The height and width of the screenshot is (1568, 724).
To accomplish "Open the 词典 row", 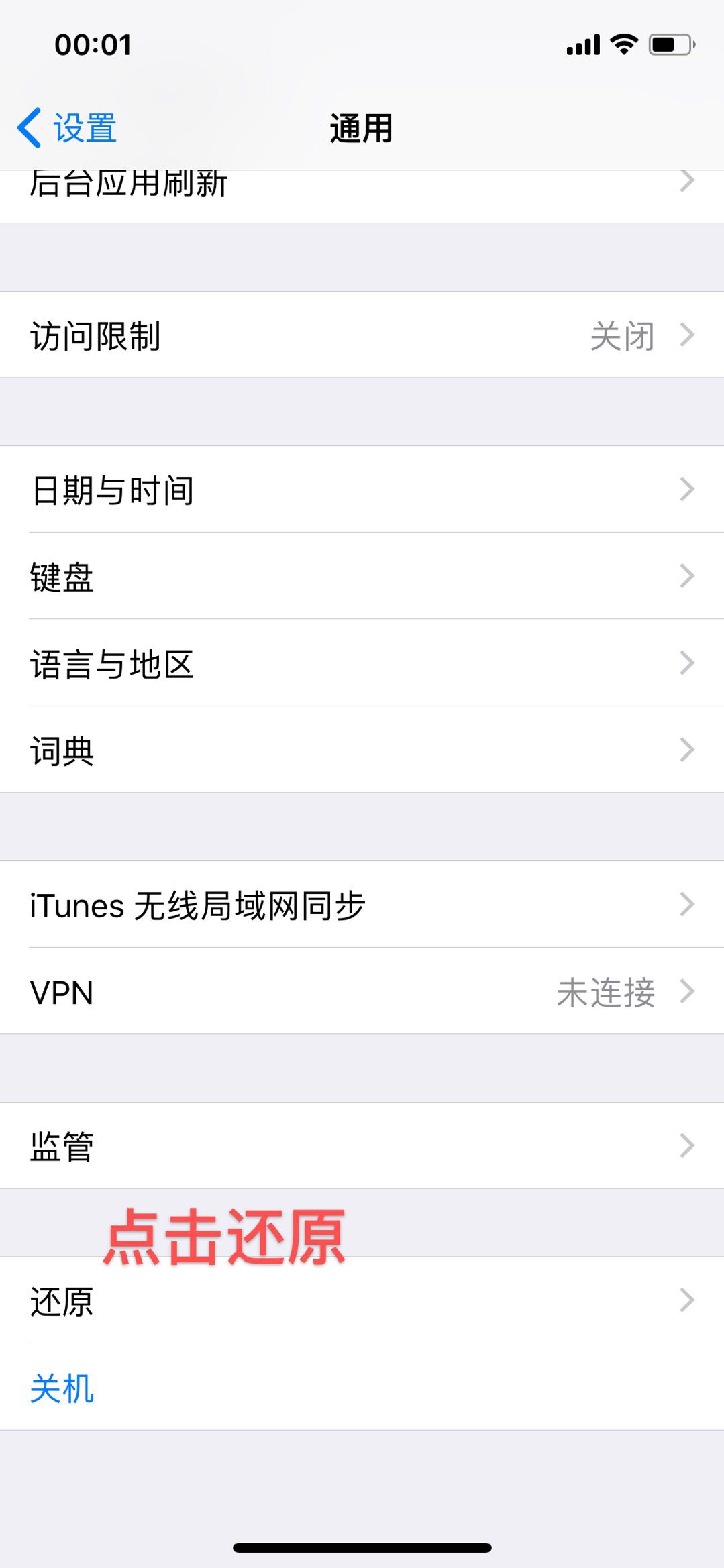I will coord(362,750).
